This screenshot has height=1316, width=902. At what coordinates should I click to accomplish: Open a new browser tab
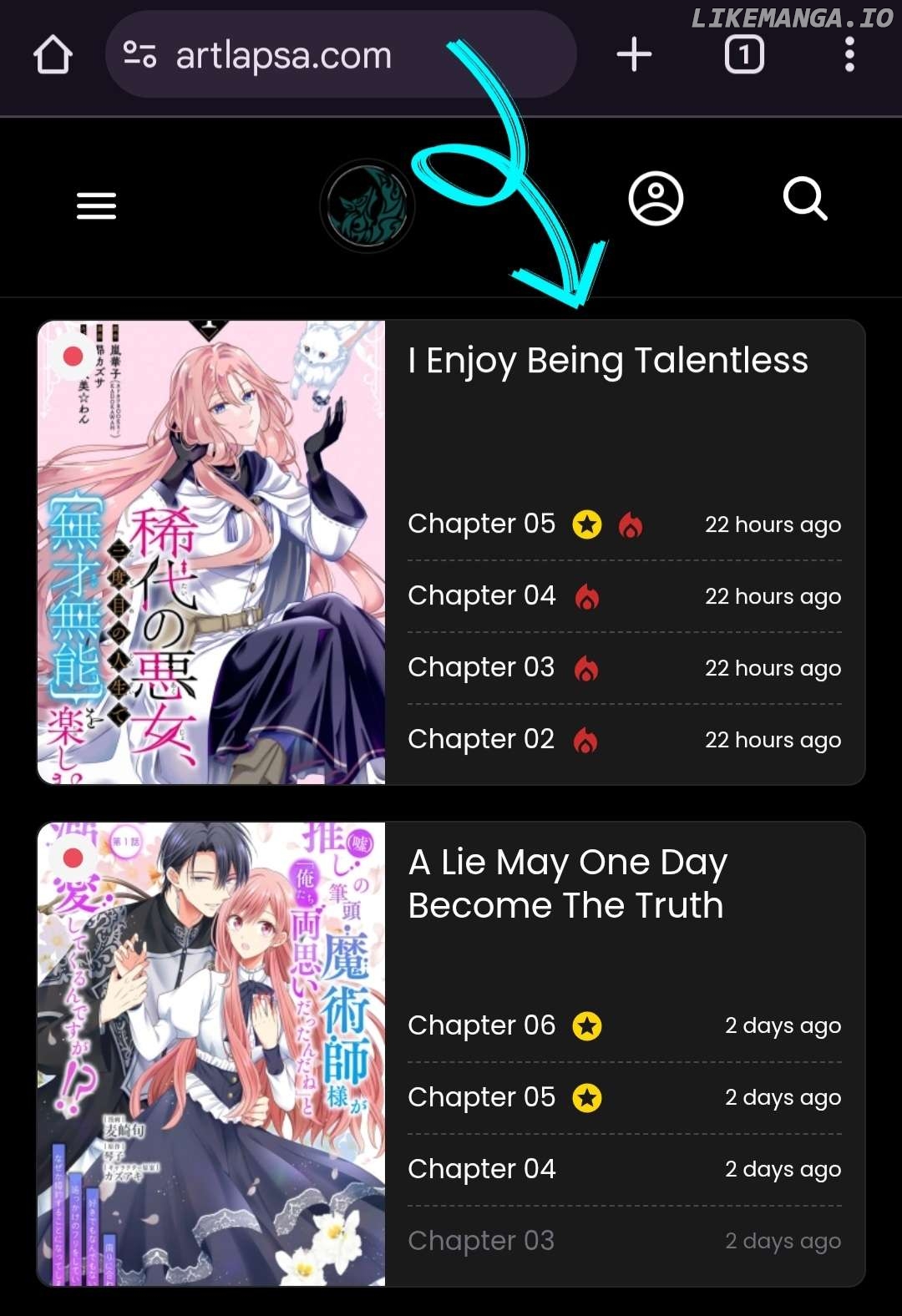[634, 55]
